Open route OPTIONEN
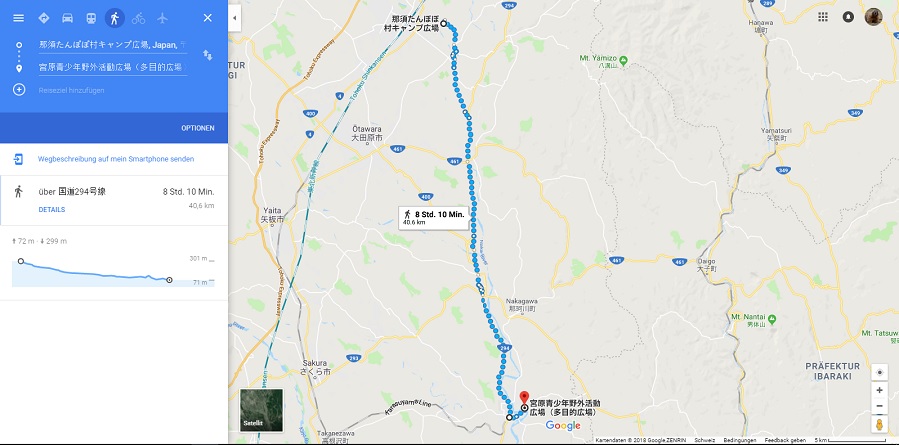 tap(197, 128)
